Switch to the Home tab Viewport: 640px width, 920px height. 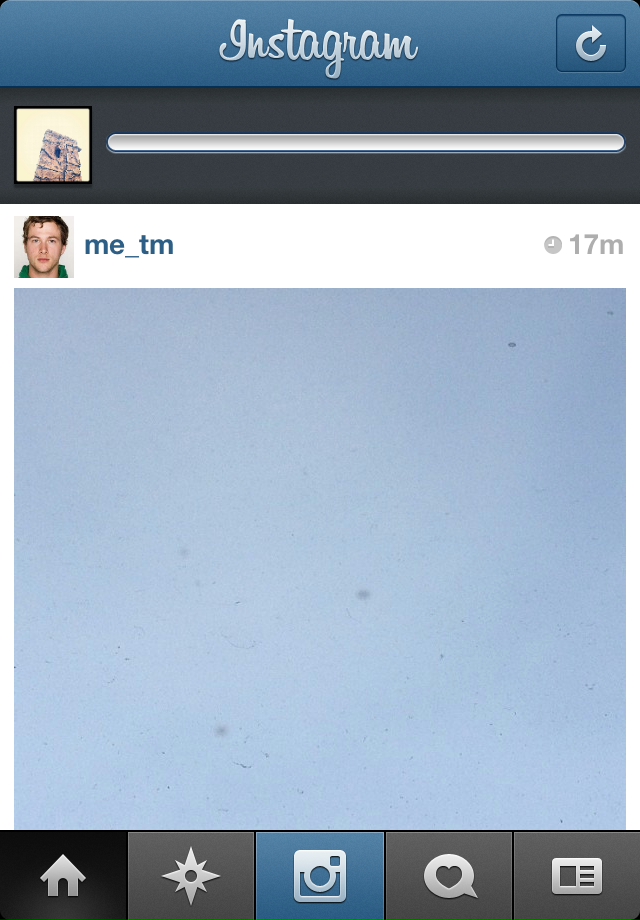(x=63, y=876)
